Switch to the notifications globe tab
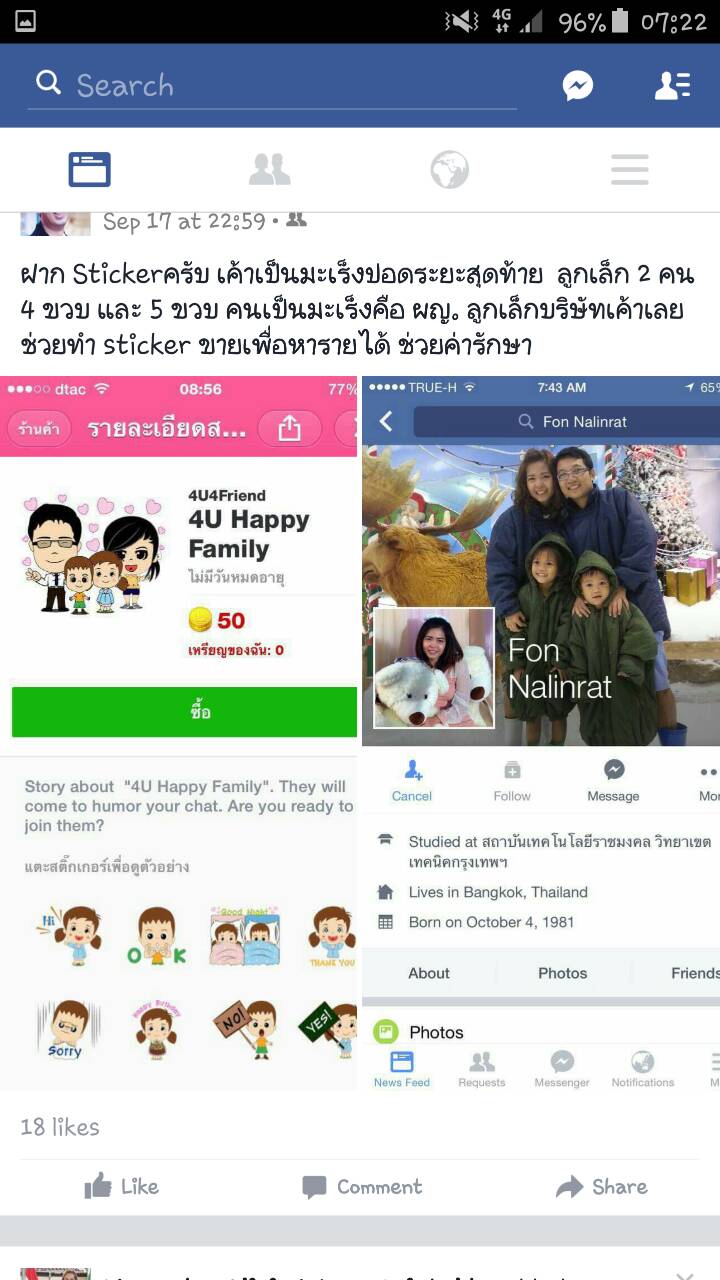 pos(450,170)
